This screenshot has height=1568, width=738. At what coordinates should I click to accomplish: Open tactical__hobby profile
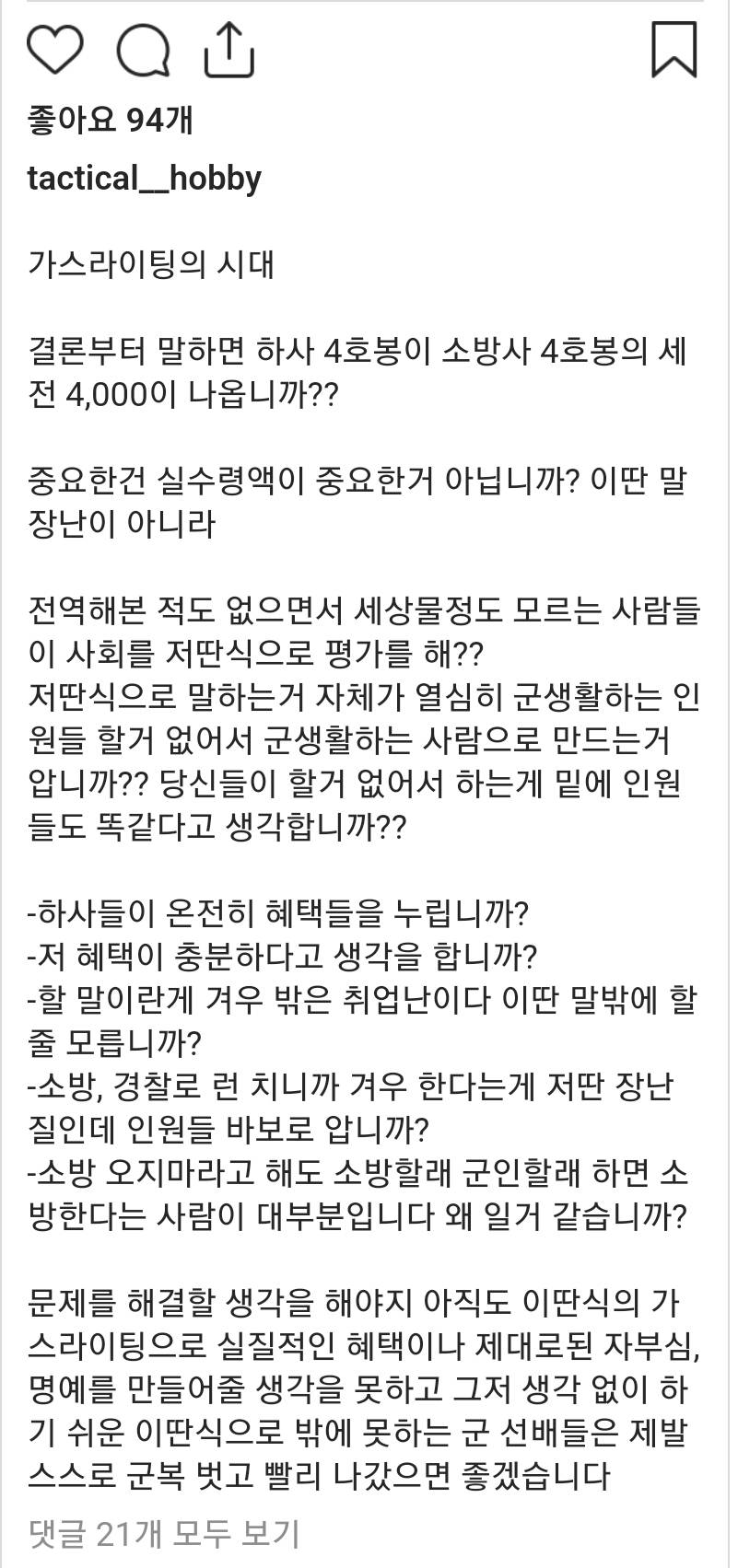coord(145,178)
